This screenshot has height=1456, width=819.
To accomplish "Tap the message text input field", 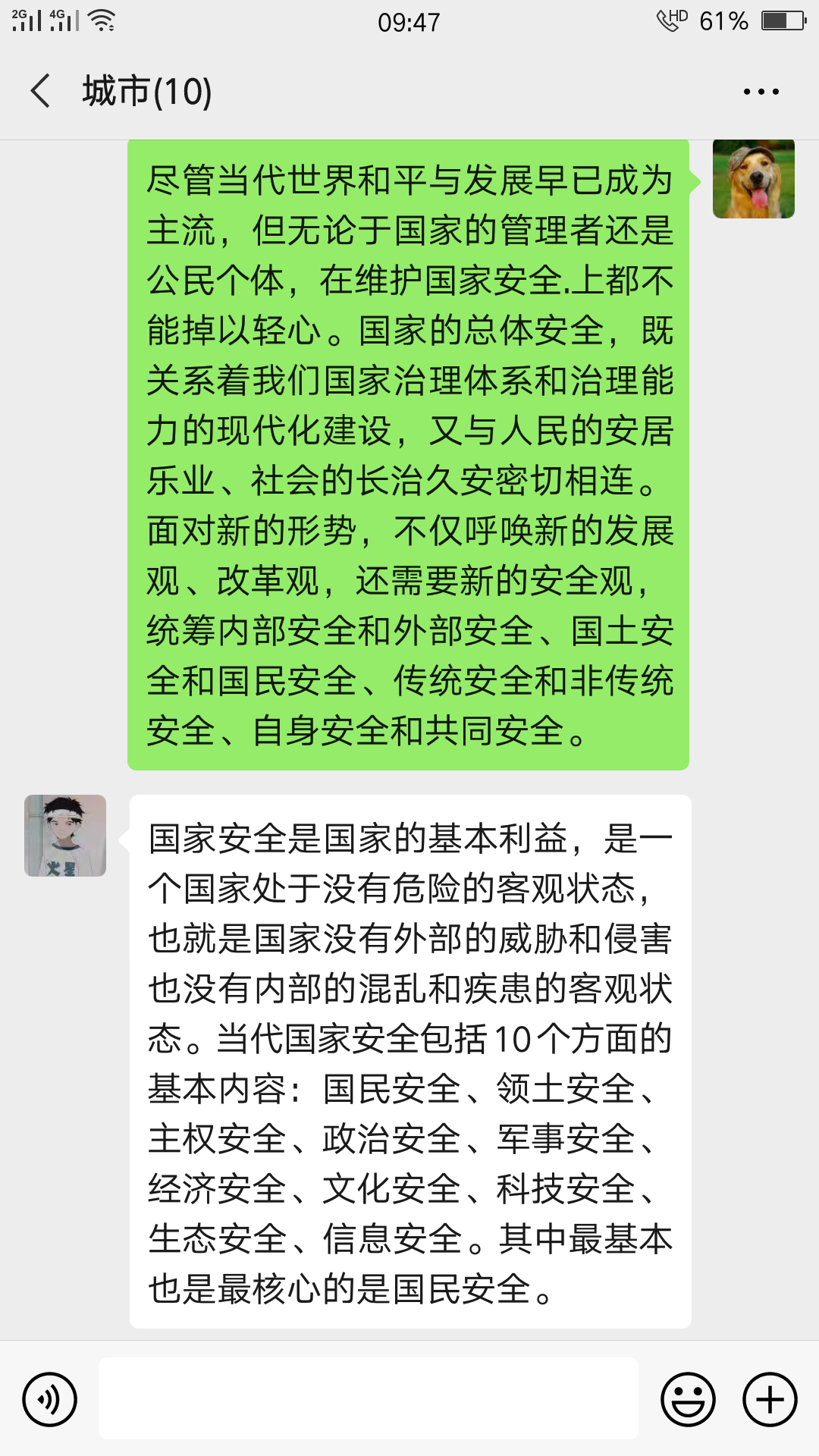I will pyautogui.click(x=369, y=1399).
